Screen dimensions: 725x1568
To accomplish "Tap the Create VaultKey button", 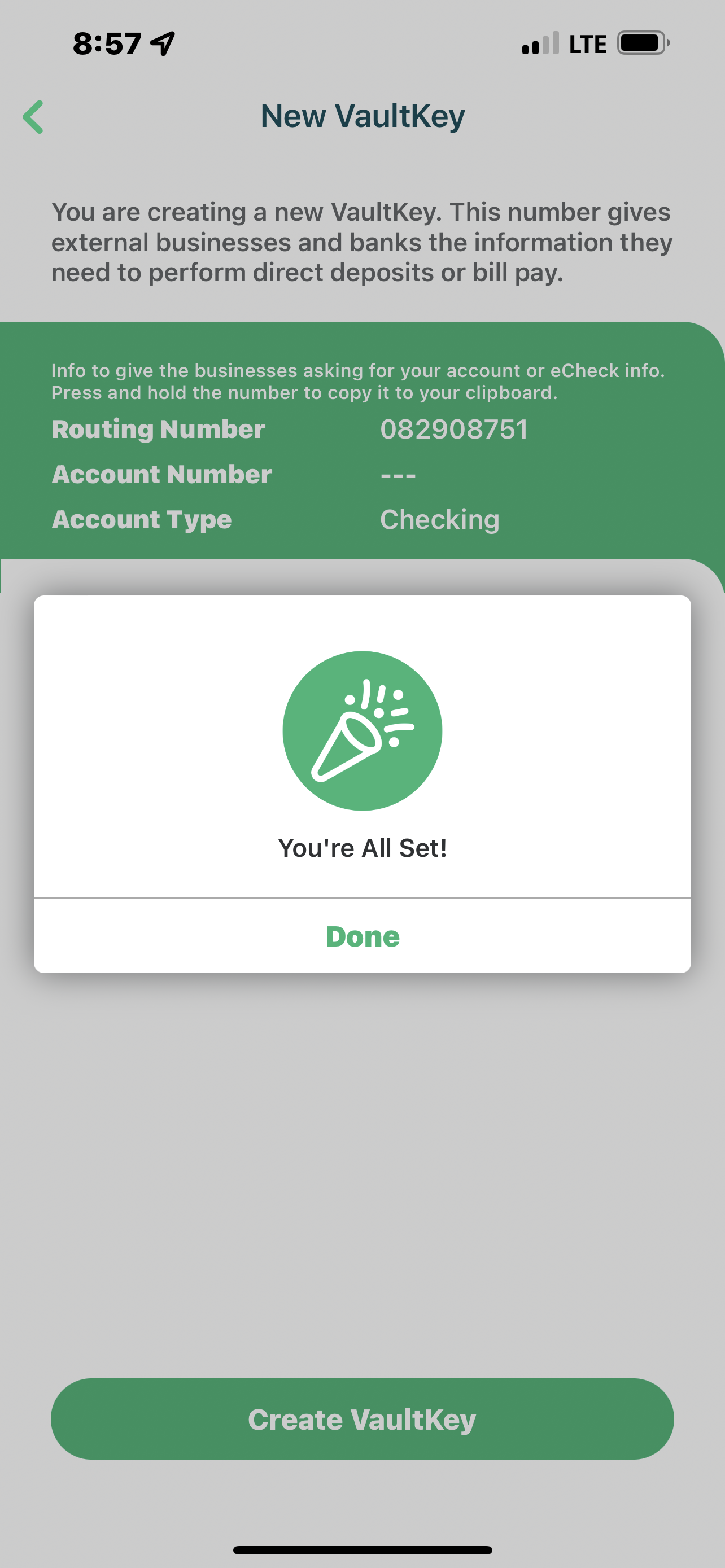I will coord(362,1419).
